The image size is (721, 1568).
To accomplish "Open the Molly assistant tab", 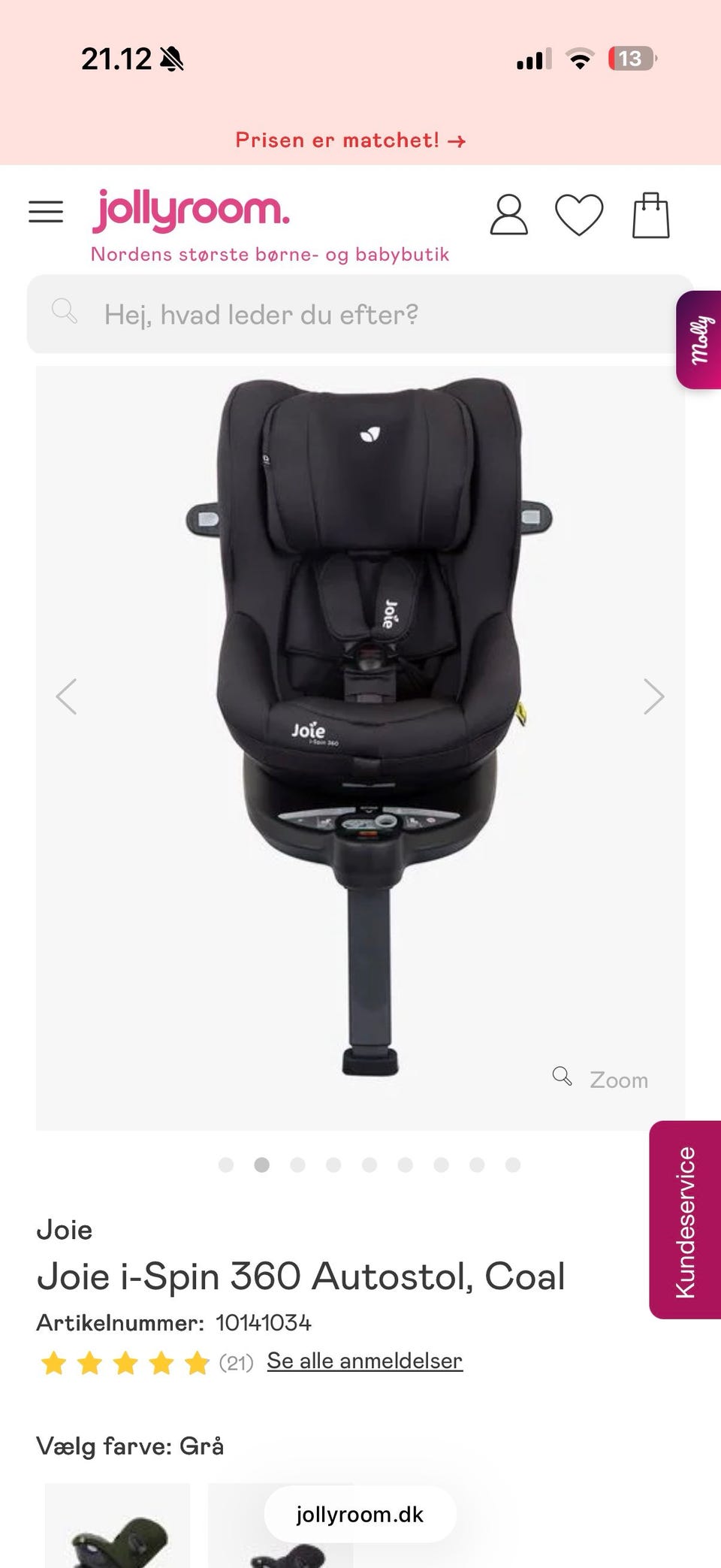I will pyautogui.click(x=699, y=340).
